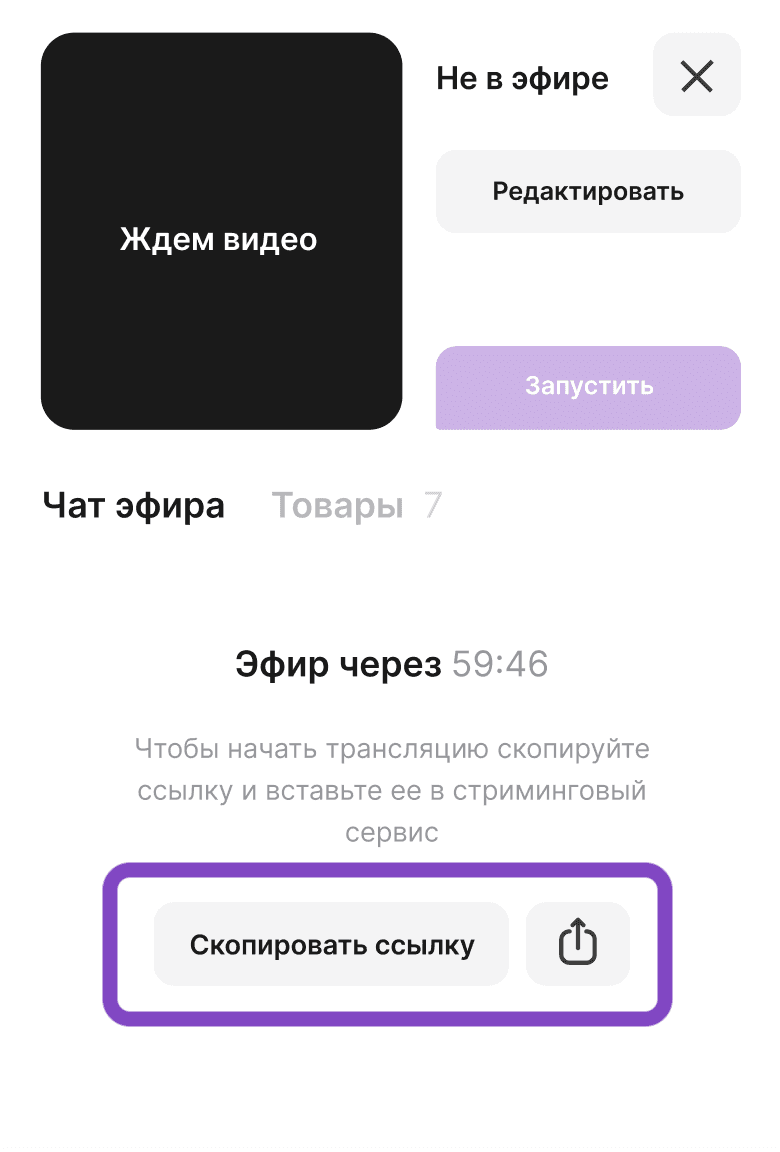780x1152 pixels.
Task: Start the stream with Запустить
Action: 588,387
